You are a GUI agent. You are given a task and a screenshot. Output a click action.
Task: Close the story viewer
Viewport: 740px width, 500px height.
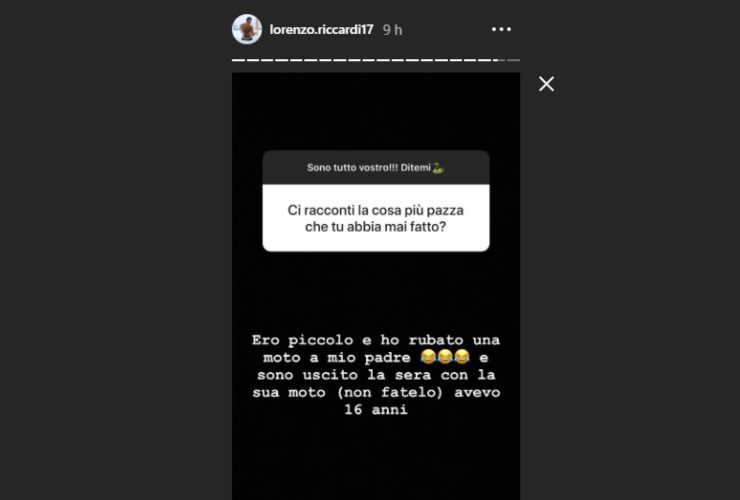[547, 84]
